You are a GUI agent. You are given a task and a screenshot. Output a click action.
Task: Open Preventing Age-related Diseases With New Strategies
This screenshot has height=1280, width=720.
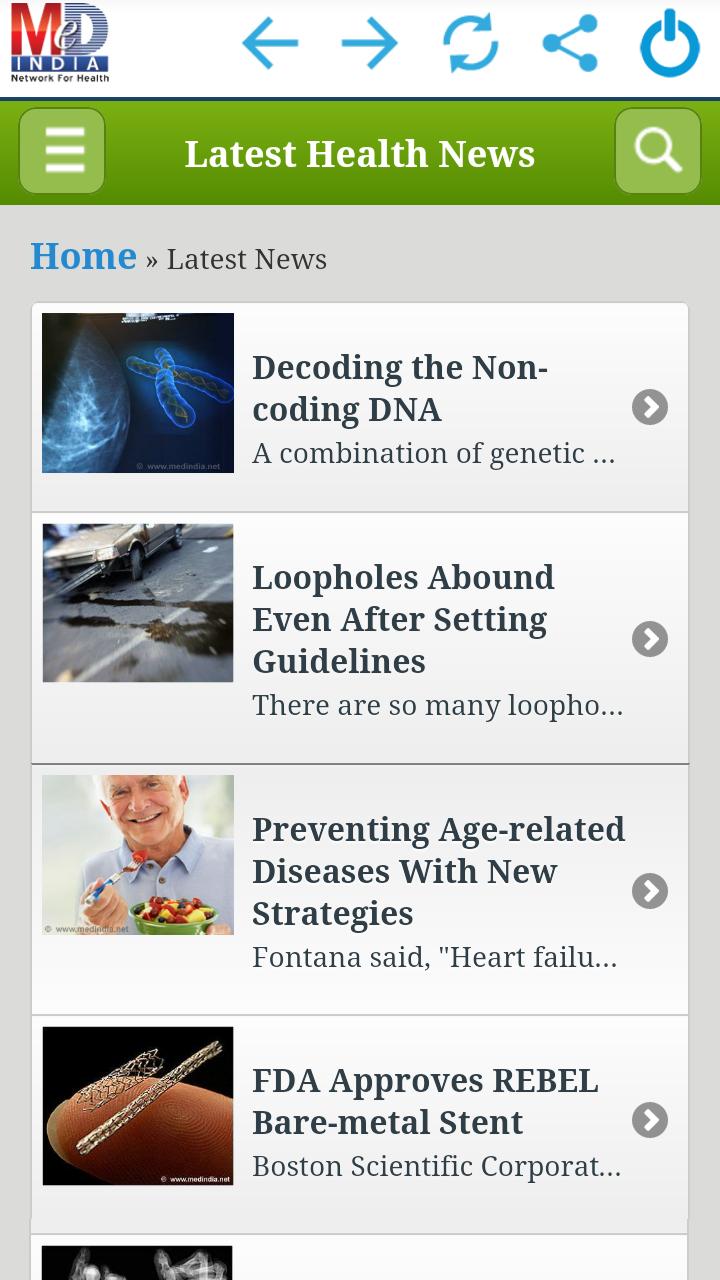[x=438, y=871]
